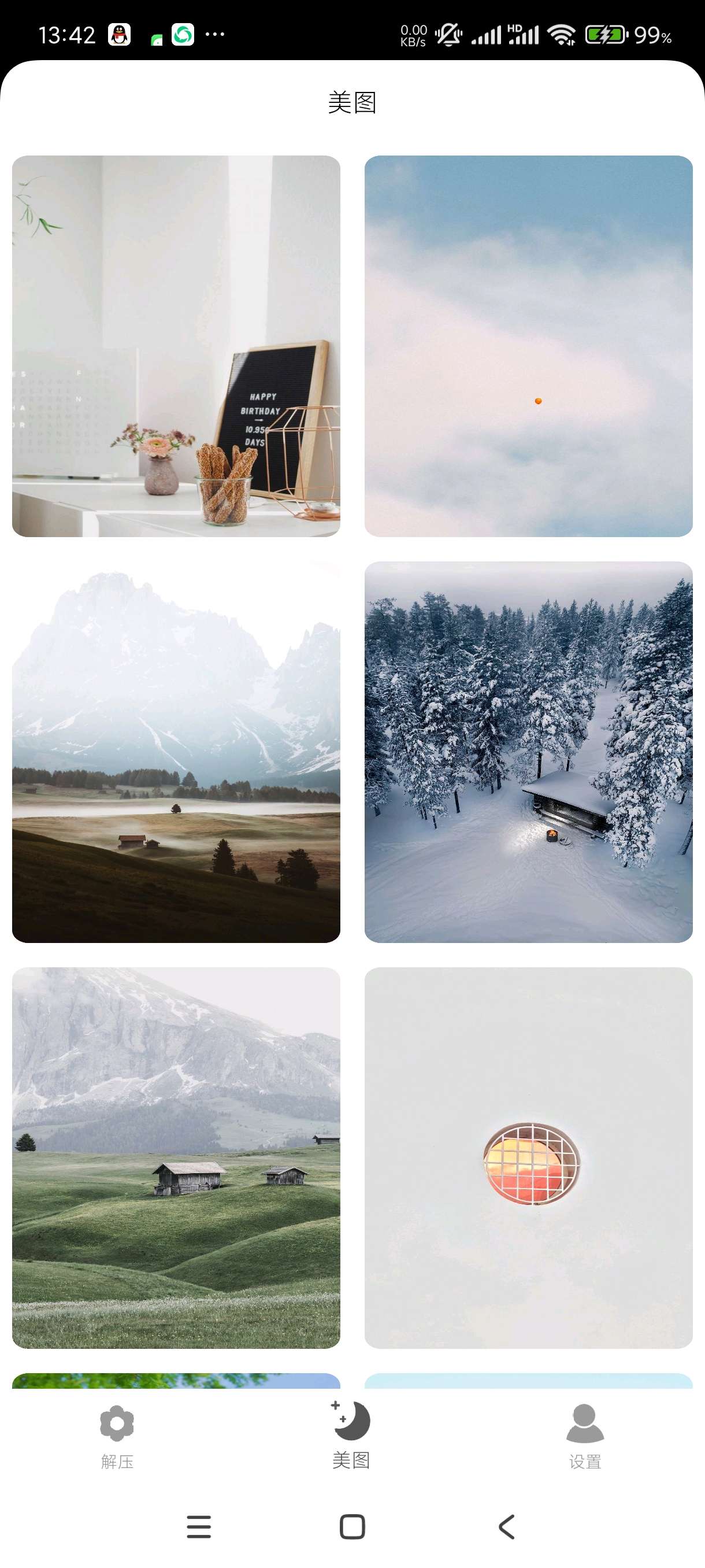This screenshot has width=705, height=1568.
Task: Open the recent apps menu button
Action: [198, 1526]
